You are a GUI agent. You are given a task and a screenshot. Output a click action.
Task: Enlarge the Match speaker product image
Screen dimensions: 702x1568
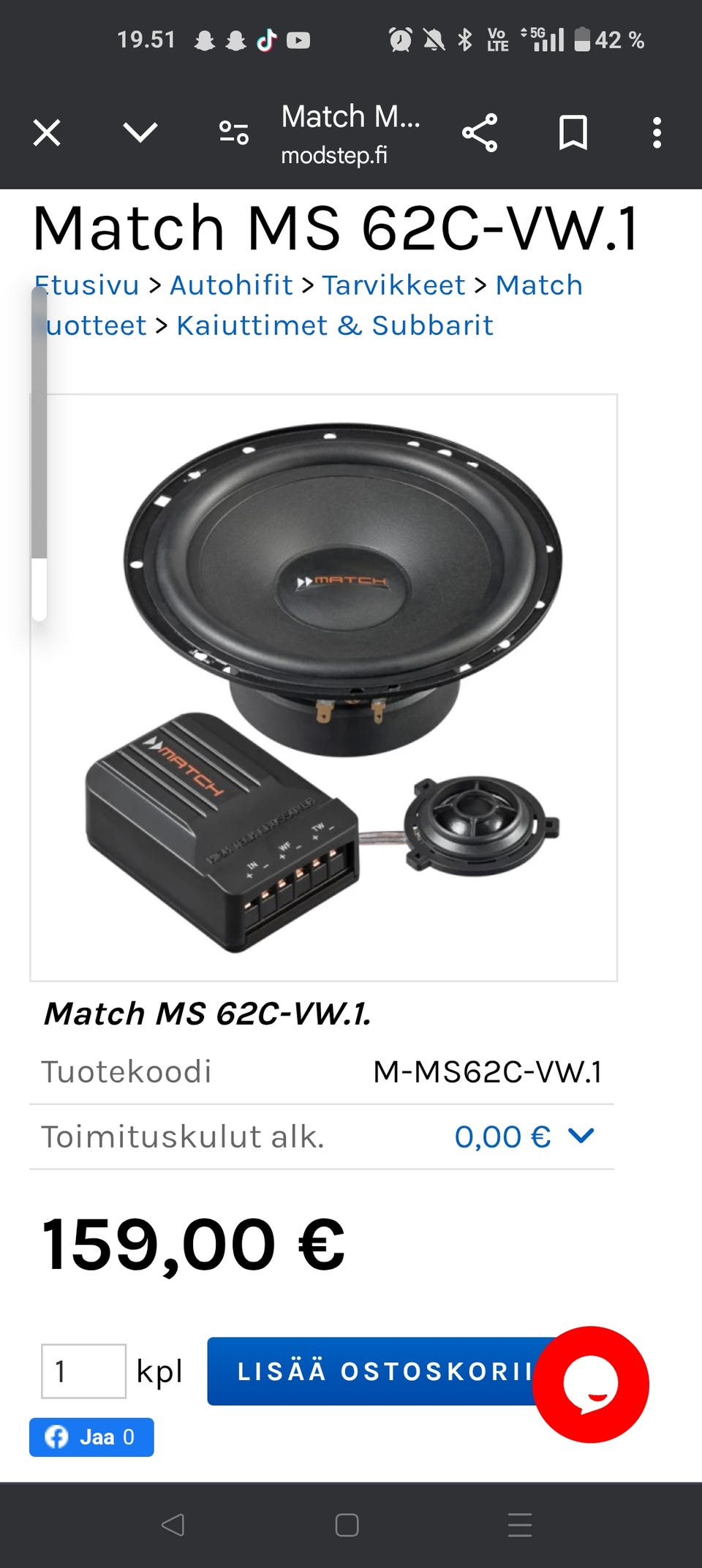pos(323,687)
